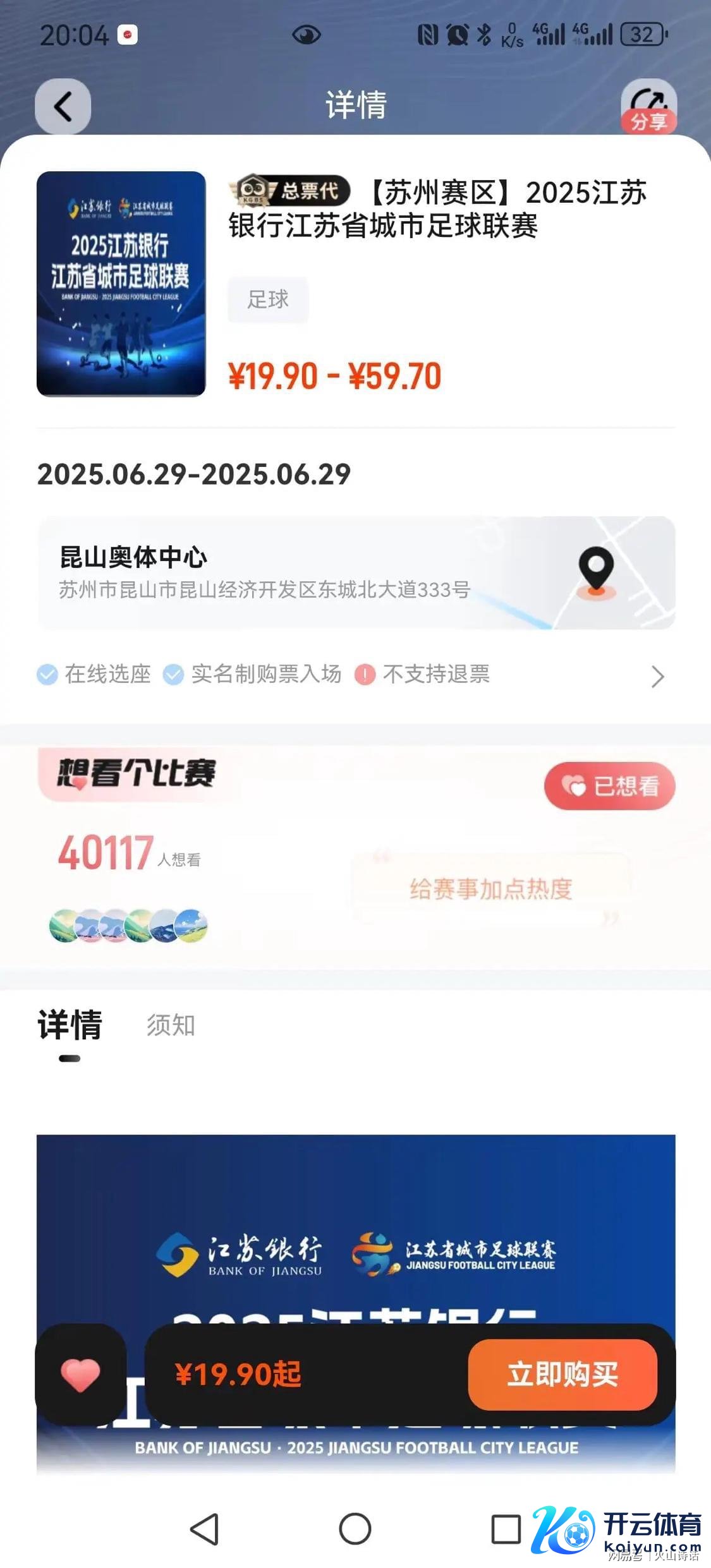
Task: Toggle the 已想看 button
Action: pos(609,786)
